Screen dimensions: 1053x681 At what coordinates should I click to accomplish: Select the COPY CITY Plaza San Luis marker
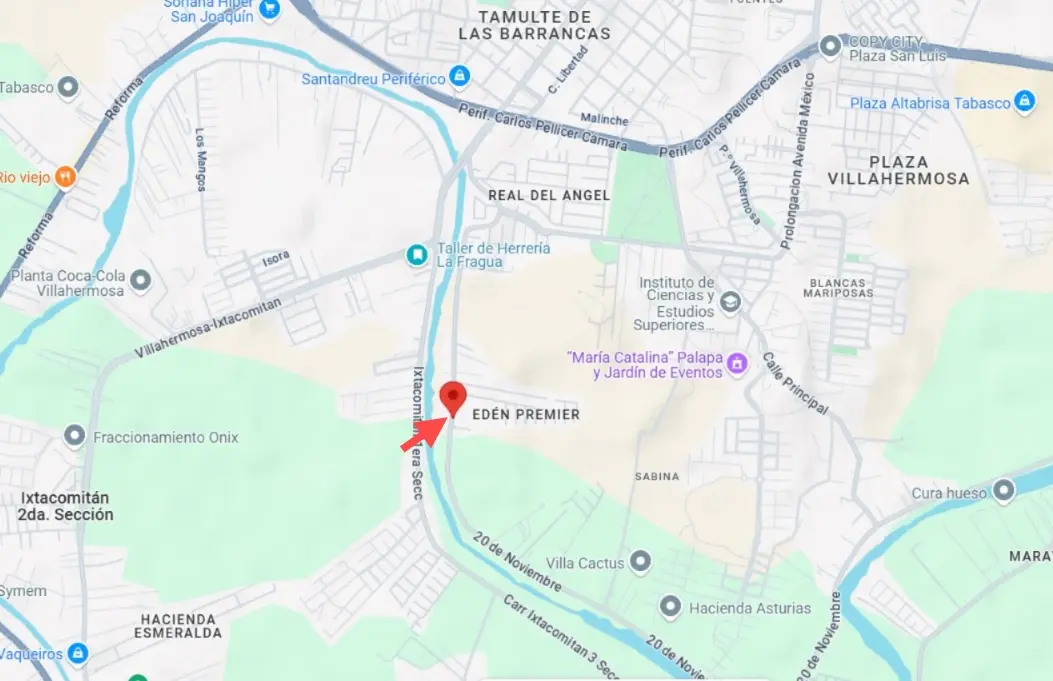tap(829, 47)
